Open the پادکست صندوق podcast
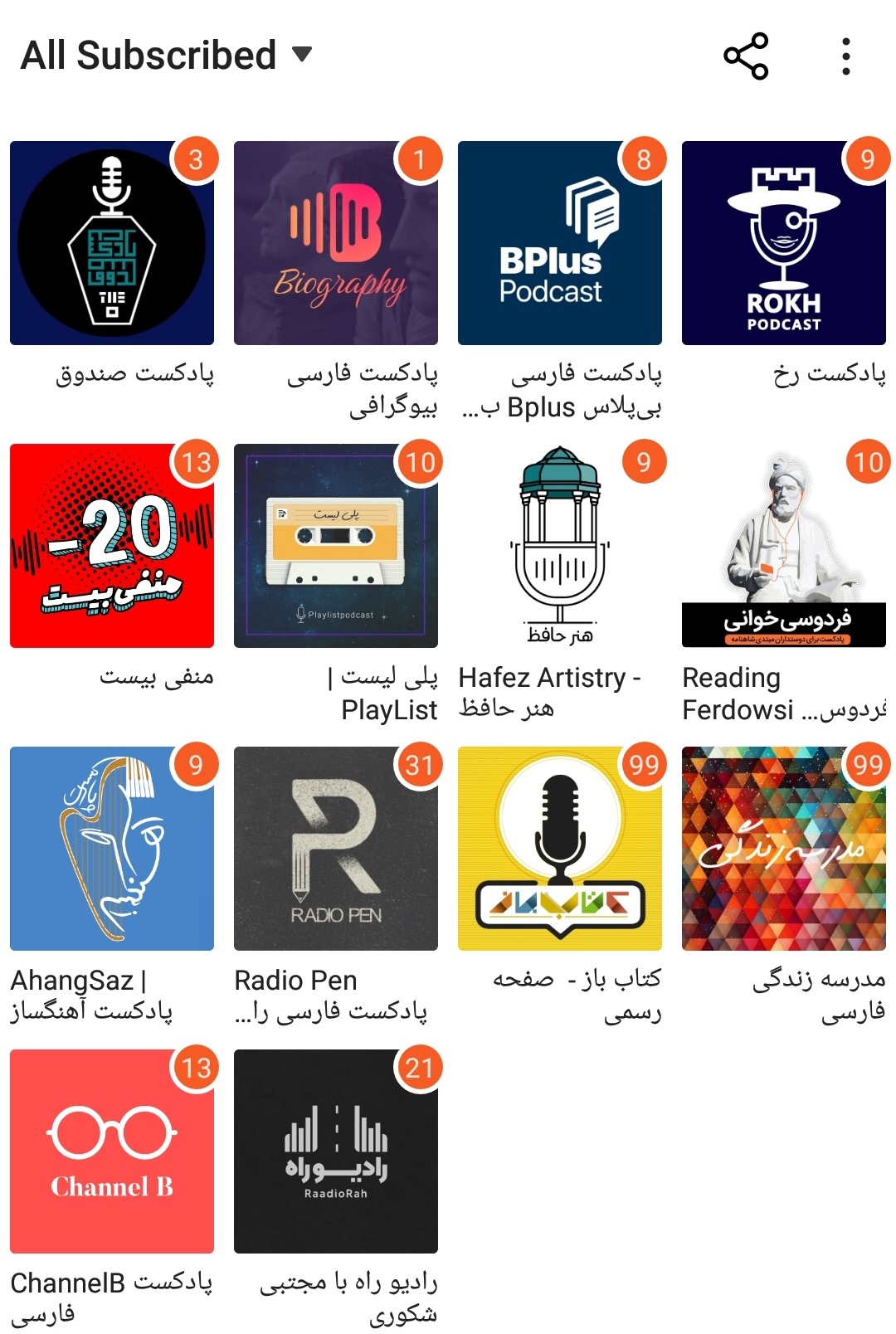 point(112,243)
